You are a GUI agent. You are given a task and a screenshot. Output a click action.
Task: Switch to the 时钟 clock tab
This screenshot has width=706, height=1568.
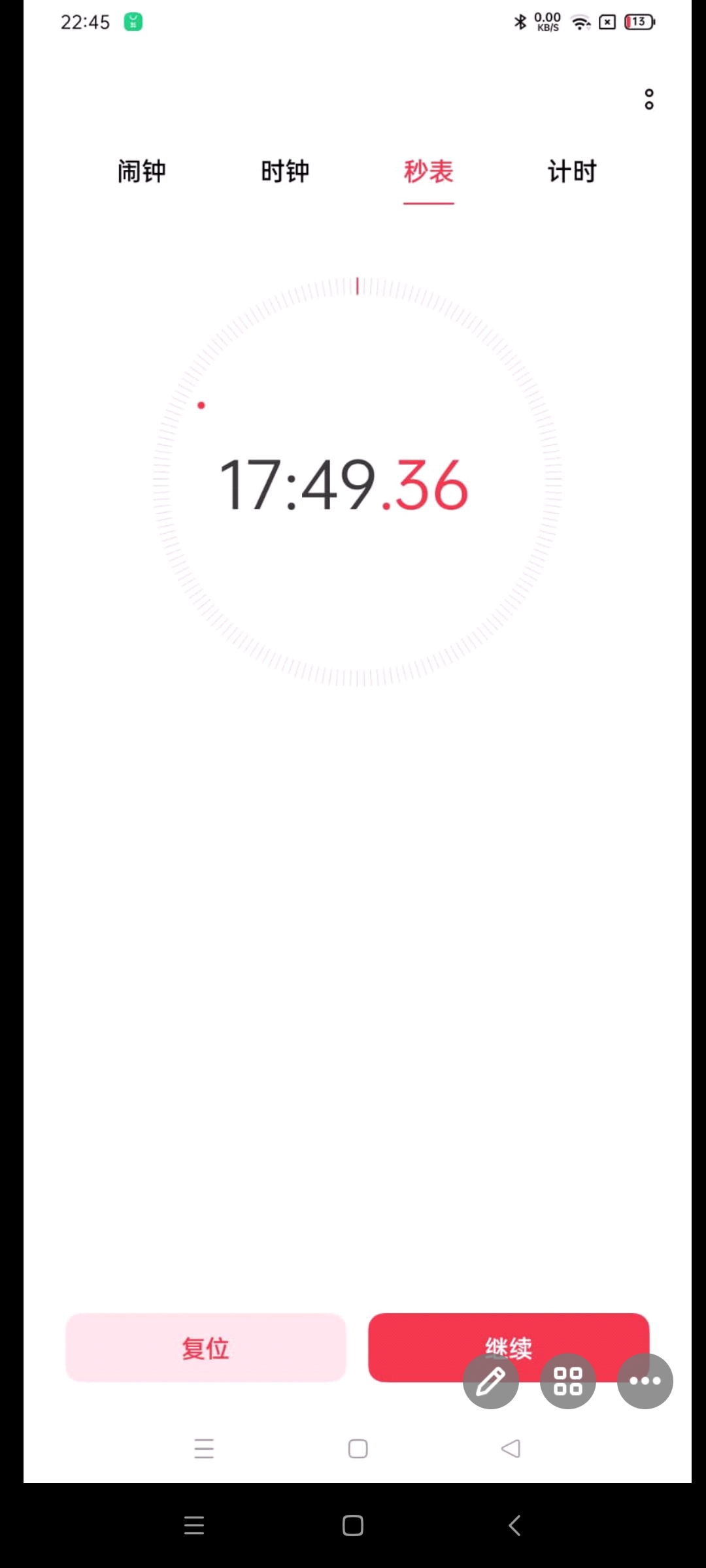click(x=285, y=171)
